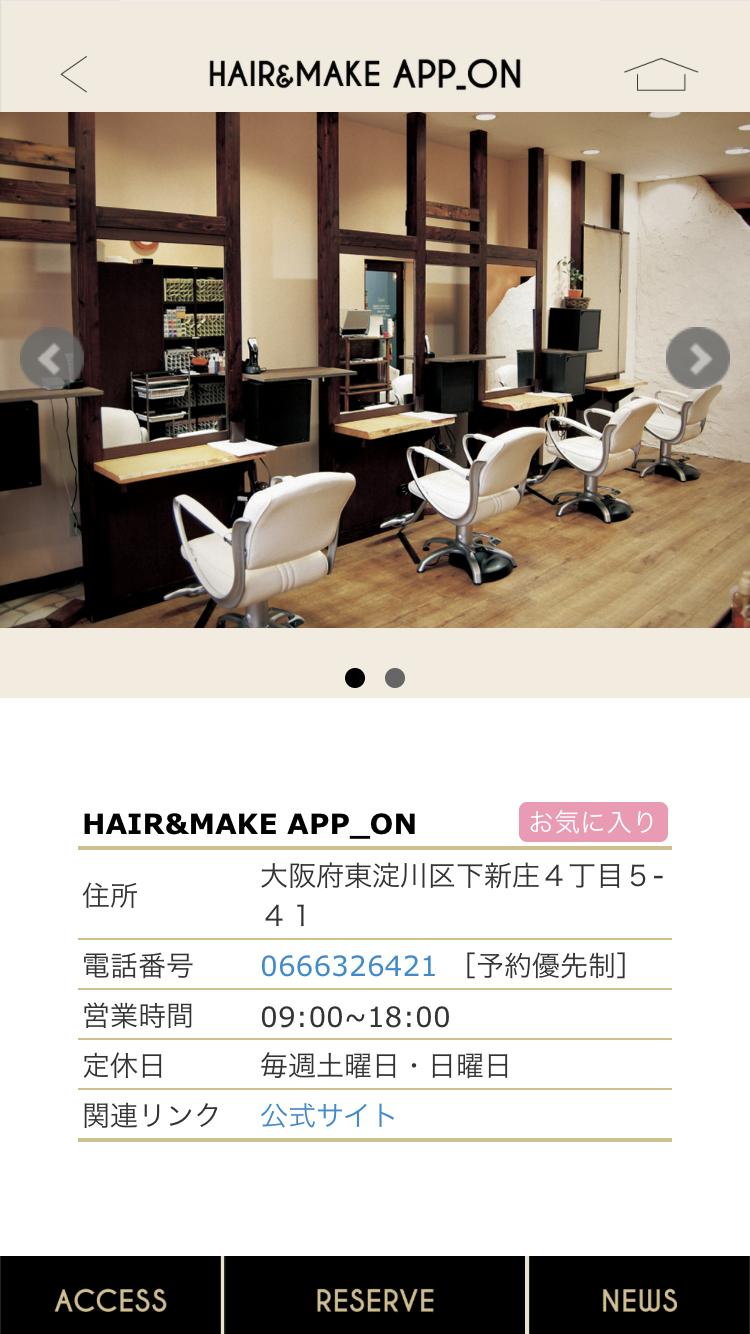The width and height of the screenshot is (750, 1334).
Task: Call the salon via the 0666326421 link
Action: coord(348,966)
